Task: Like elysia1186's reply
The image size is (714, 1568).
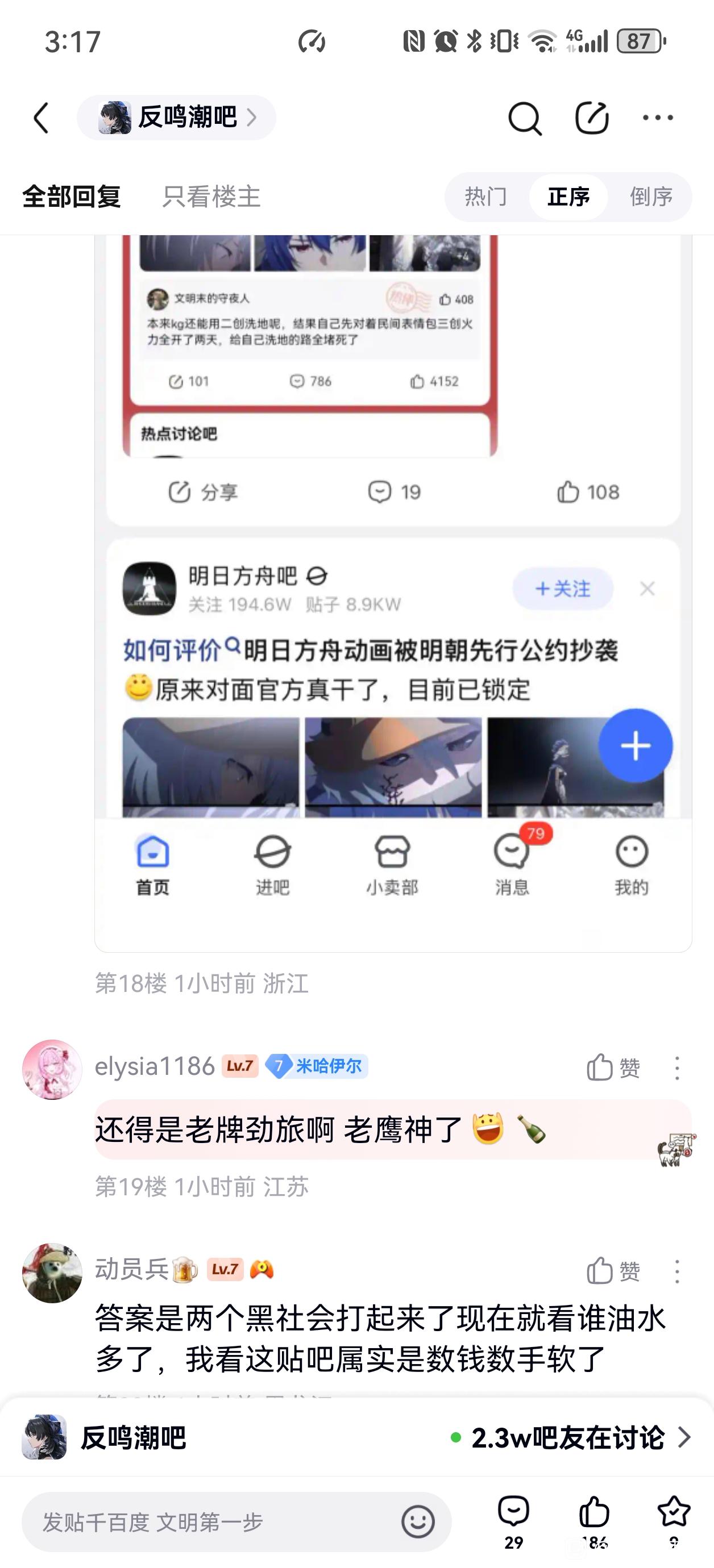Action: point(613,1067)
